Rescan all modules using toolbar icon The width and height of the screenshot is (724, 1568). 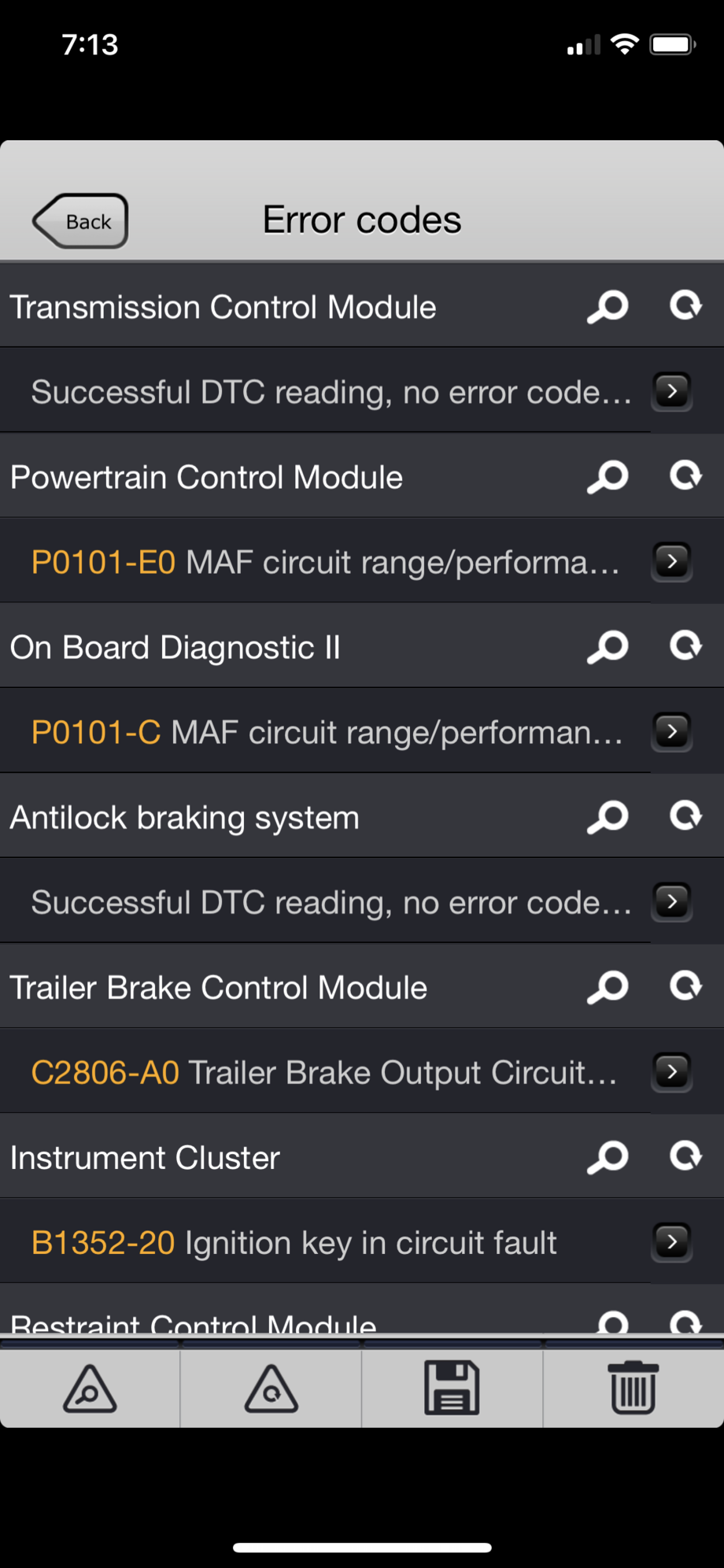[271, 1388]
